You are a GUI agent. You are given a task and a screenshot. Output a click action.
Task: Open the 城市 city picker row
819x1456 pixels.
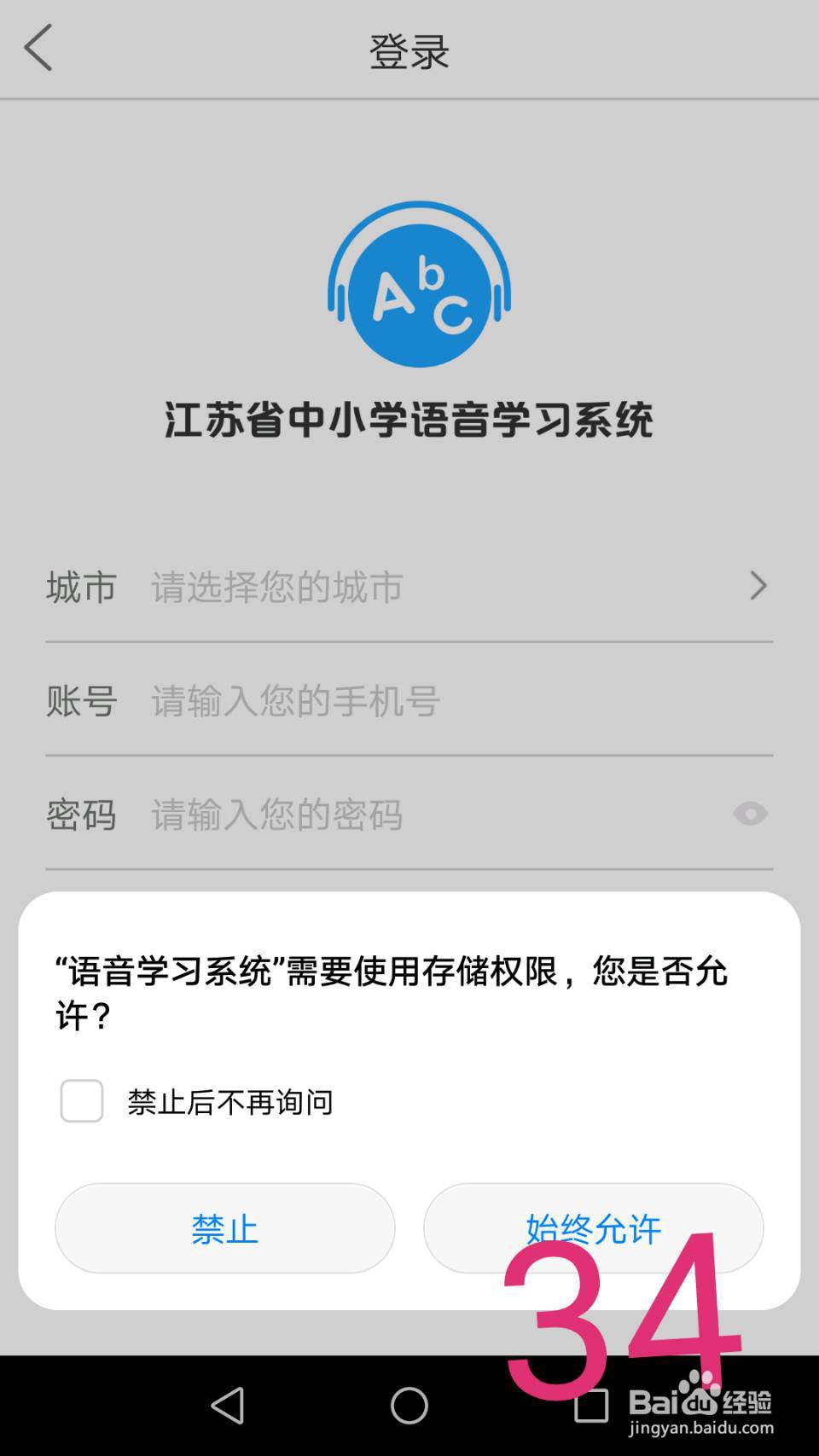pos(81,586)
